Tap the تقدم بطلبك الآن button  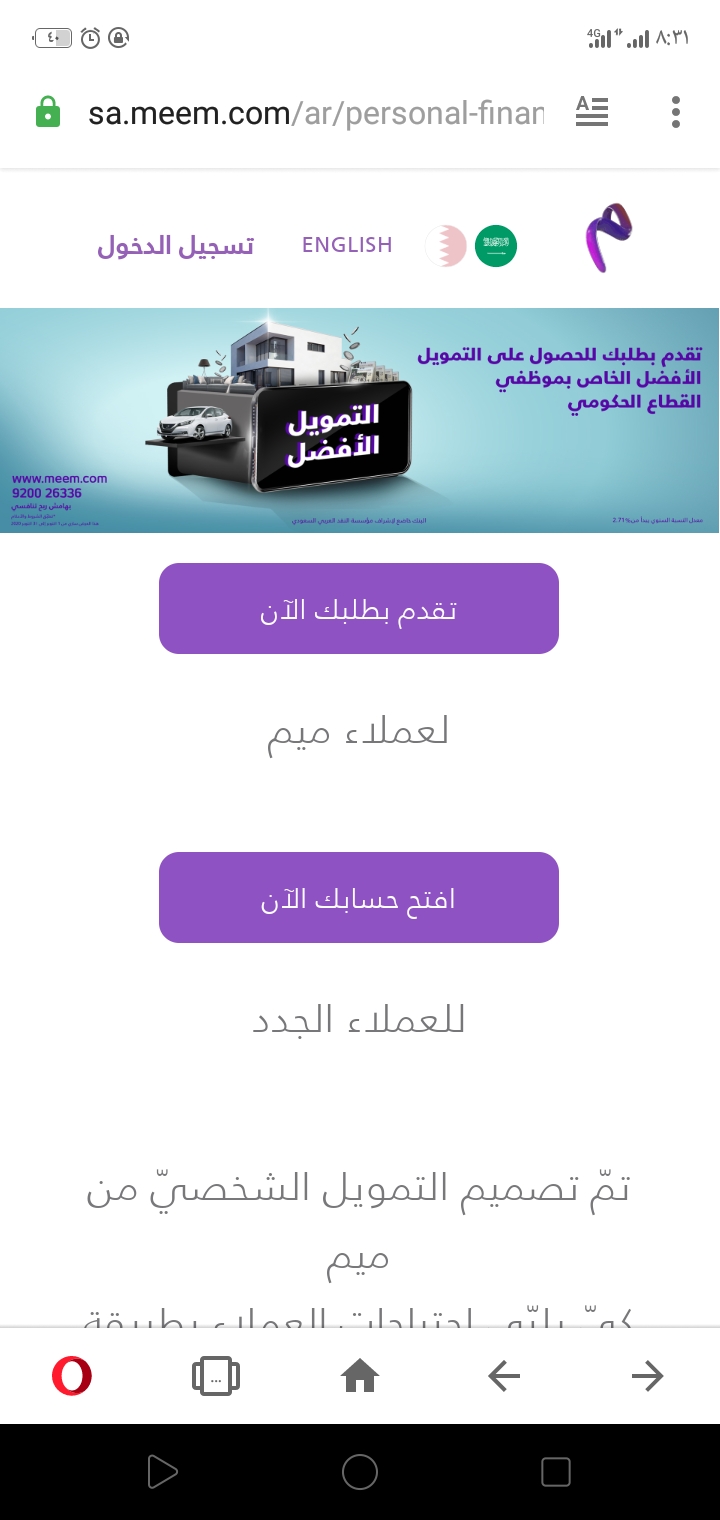[359, 609]
